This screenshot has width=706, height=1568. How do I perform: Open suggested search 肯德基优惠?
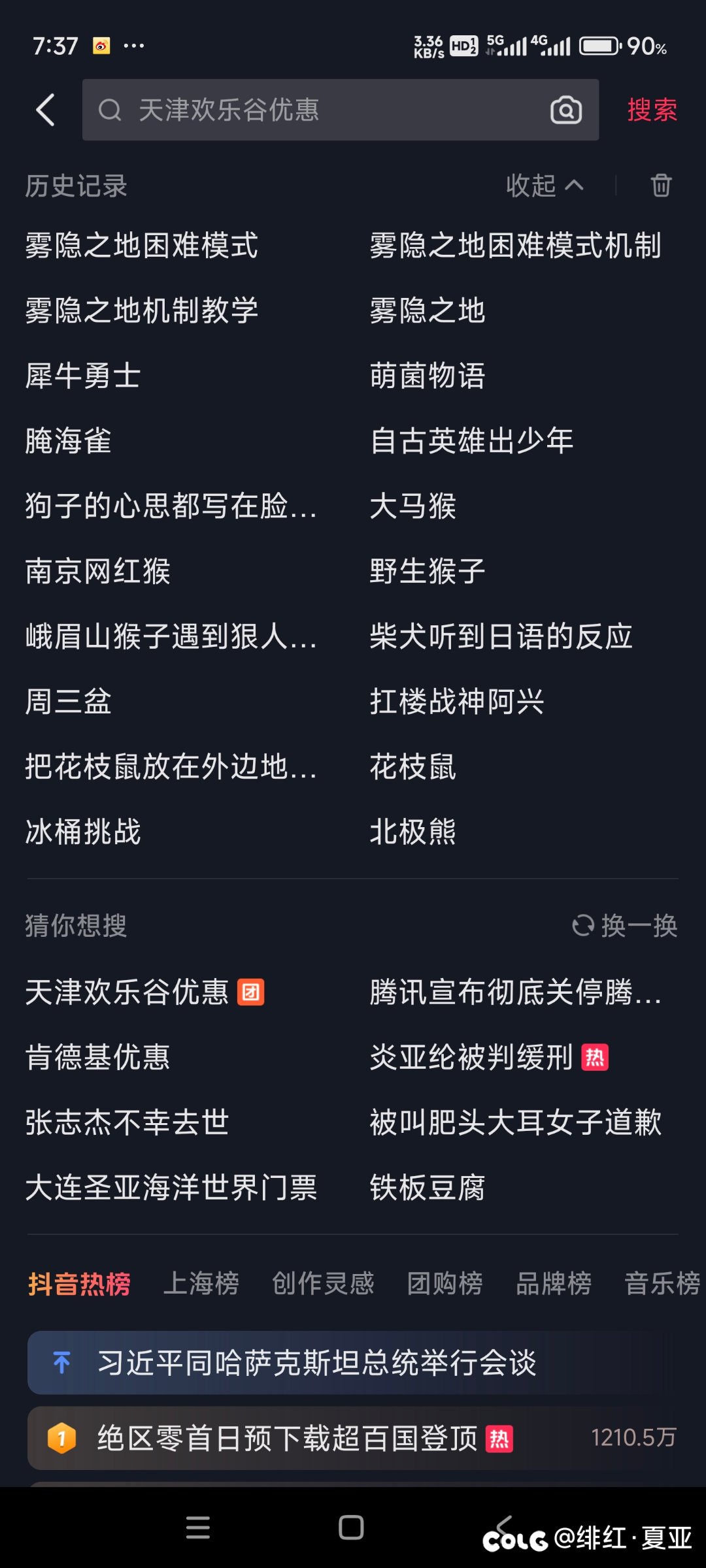97,1057
